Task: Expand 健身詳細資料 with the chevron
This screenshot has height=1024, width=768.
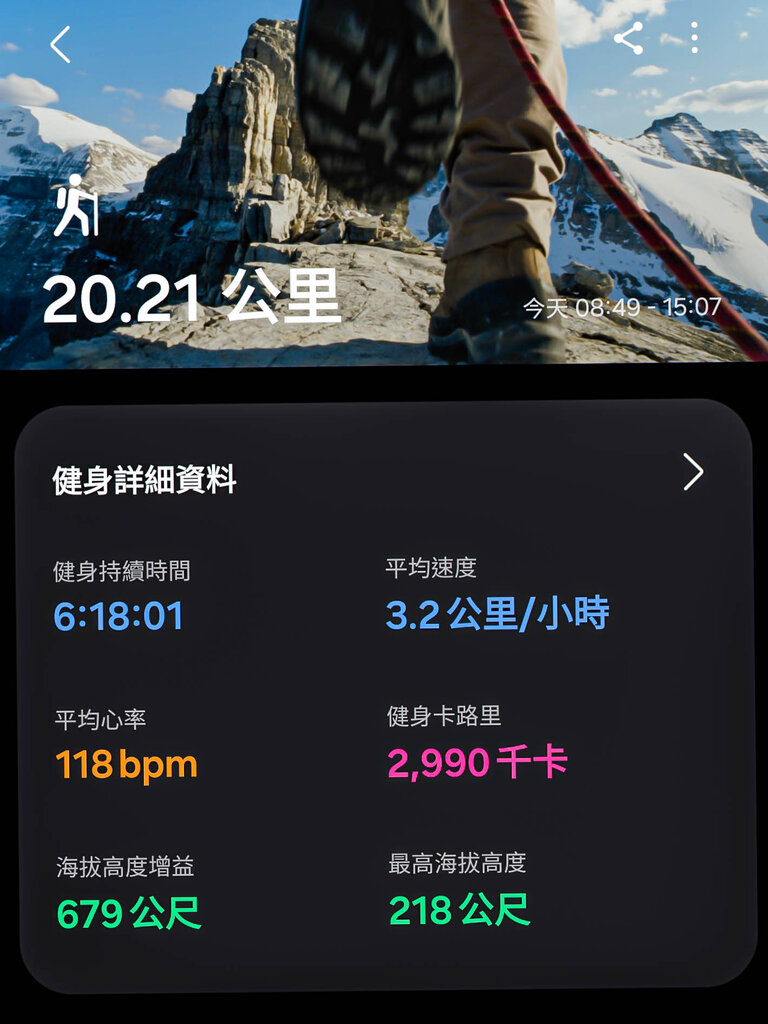Action: (x=693, y=472)
